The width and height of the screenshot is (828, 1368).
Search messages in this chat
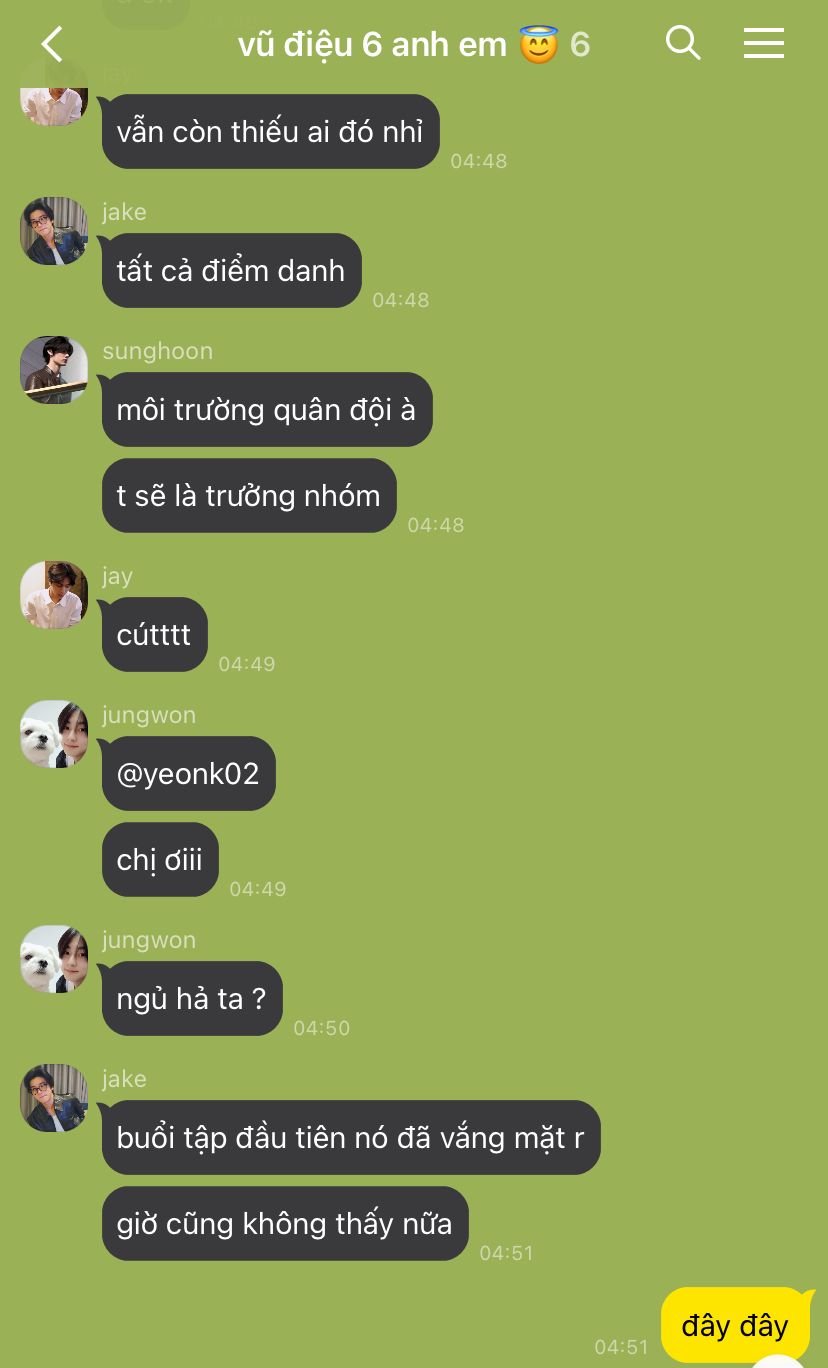pyautogui.click(x=683, y=43)
